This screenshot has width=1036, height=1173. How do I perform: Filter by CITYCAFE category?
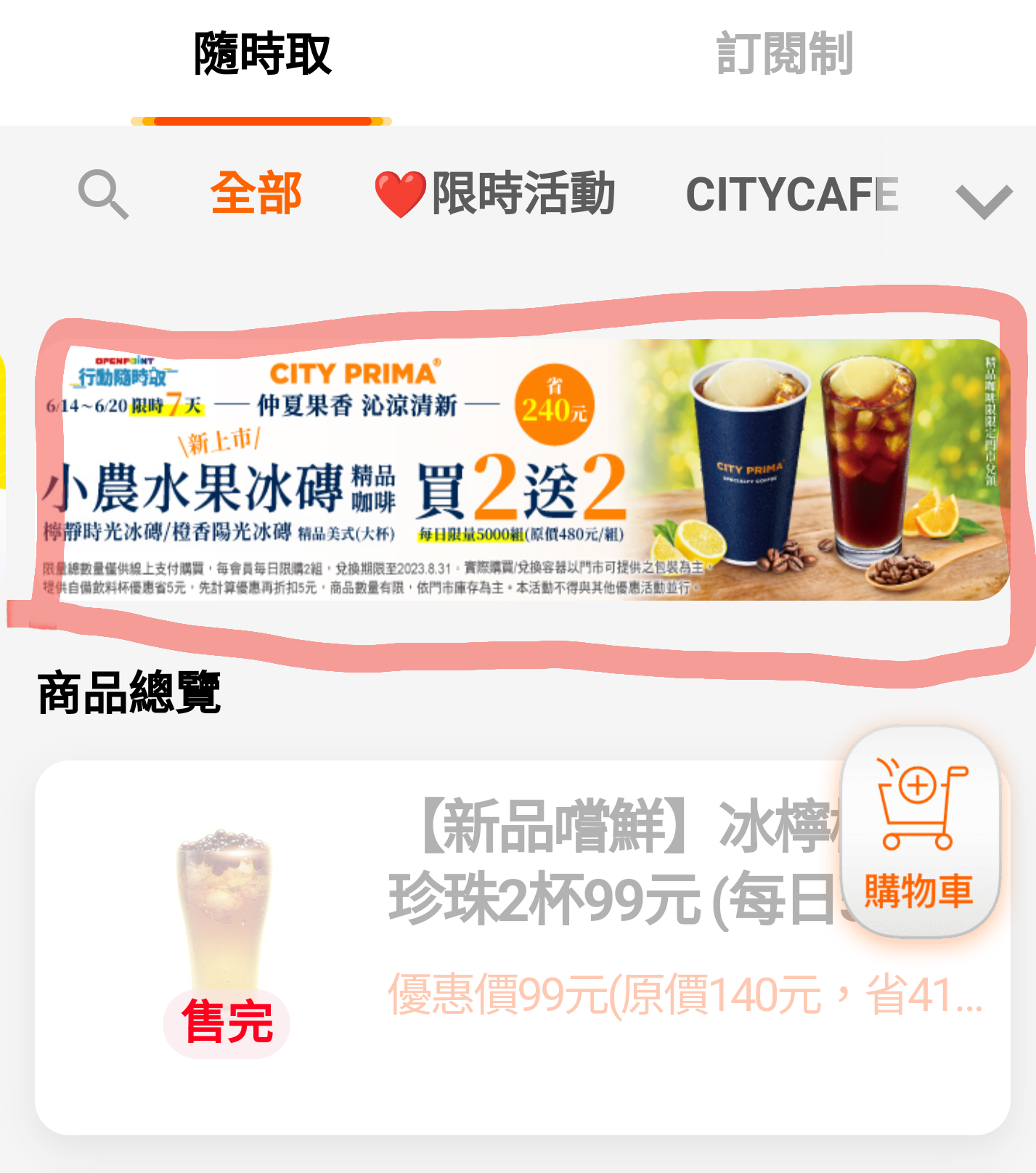click(792, 195)
